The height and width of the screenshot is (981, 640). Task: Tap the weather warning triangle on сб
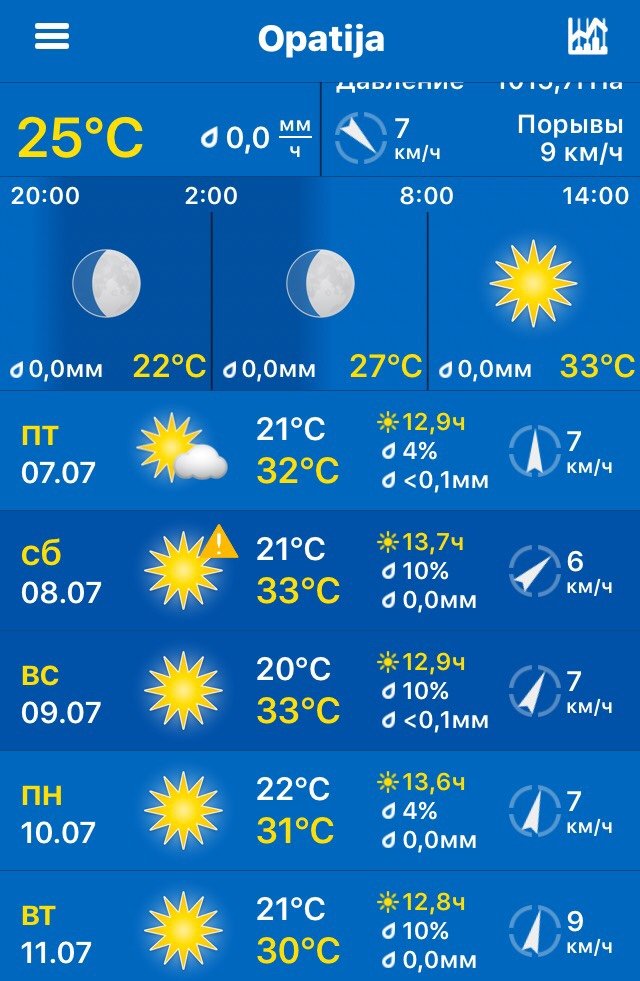tap(221, 543)
